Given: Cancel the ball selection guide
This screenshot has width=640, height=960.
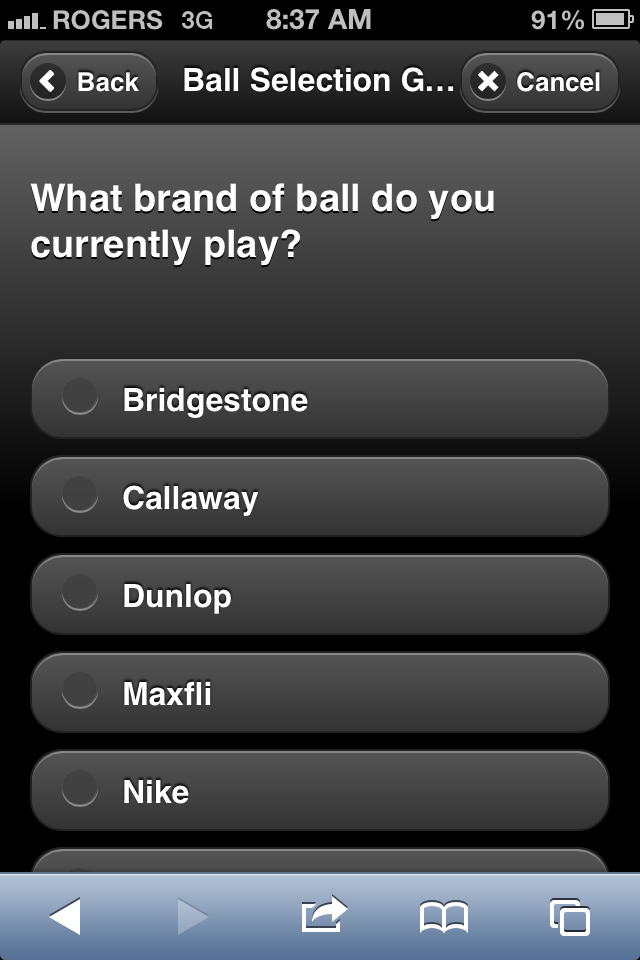Looking at the screenshot, I should (x=540, y=82).
